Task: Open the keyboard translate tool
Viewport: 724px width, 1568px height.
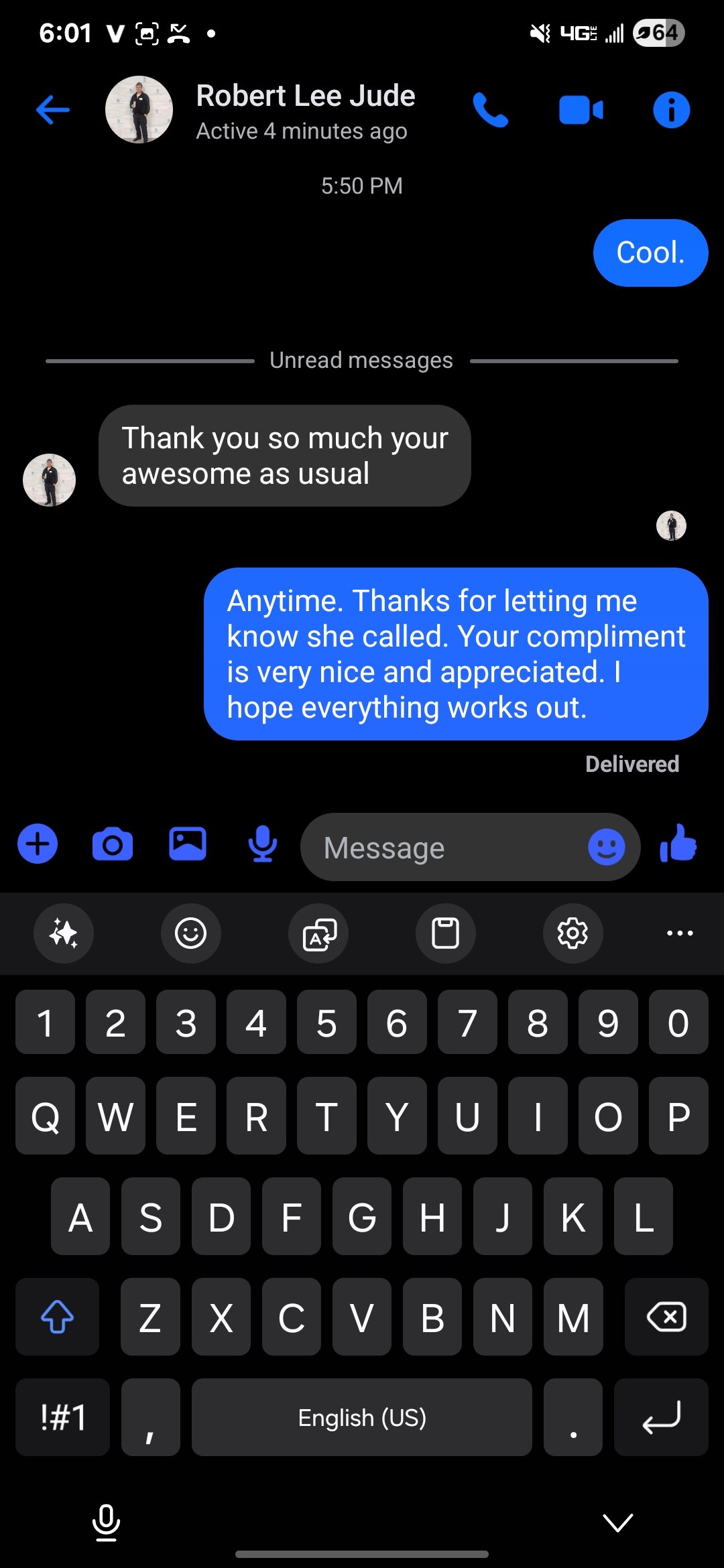Action: [318, 933]
